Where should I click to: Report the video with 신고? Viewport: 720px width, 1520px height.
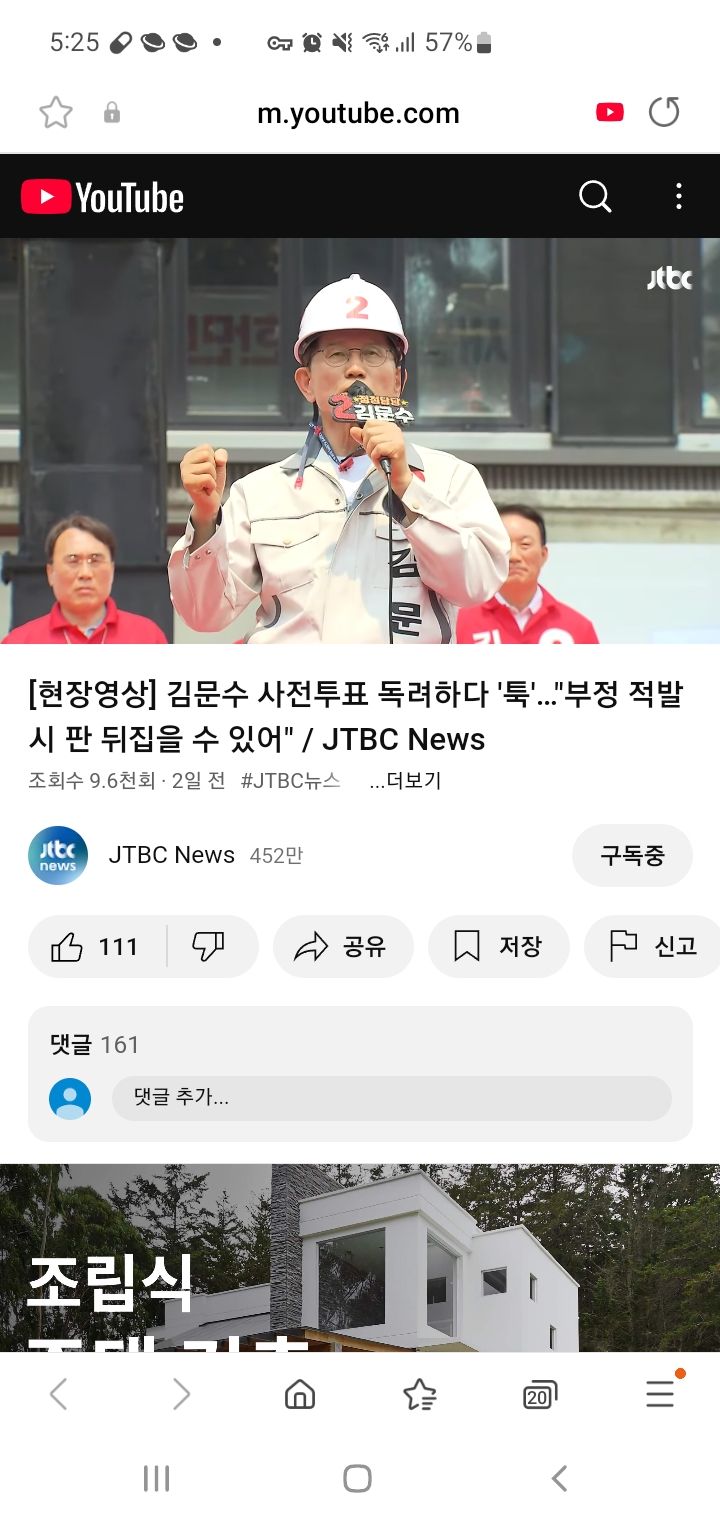(x=653, y=946)
